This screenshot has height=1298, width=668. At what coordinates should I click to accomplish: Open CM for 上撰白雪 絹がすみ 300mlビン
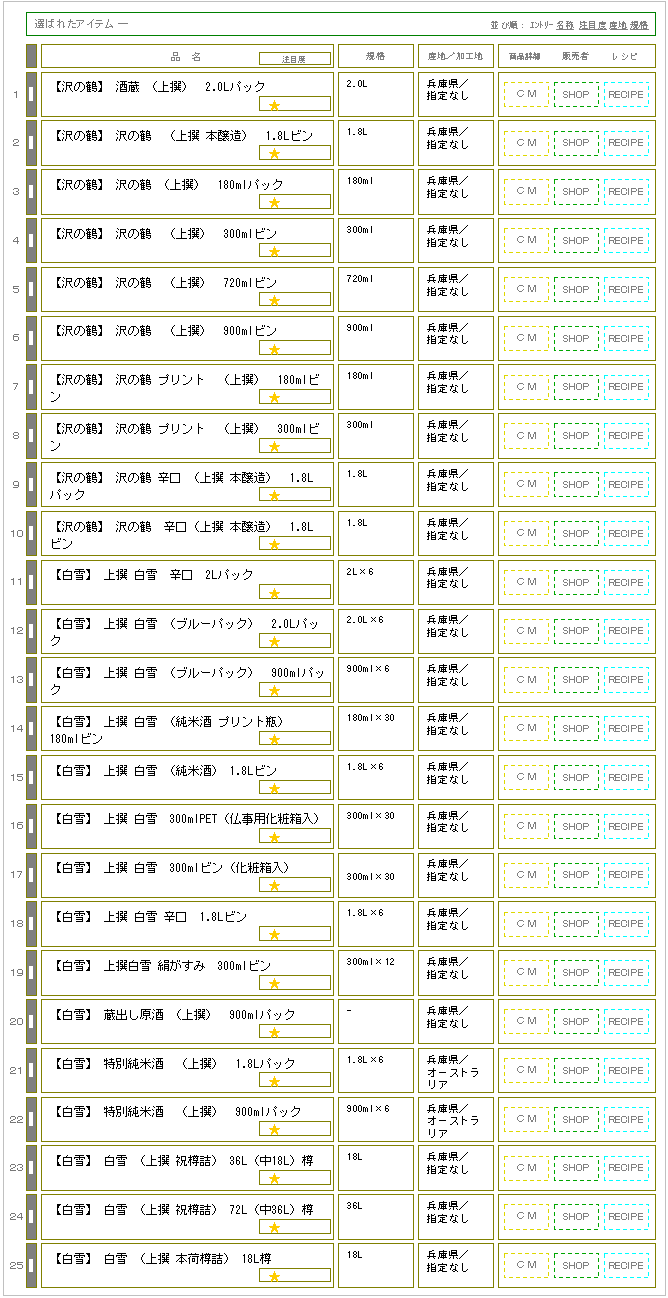click(526, 973)
